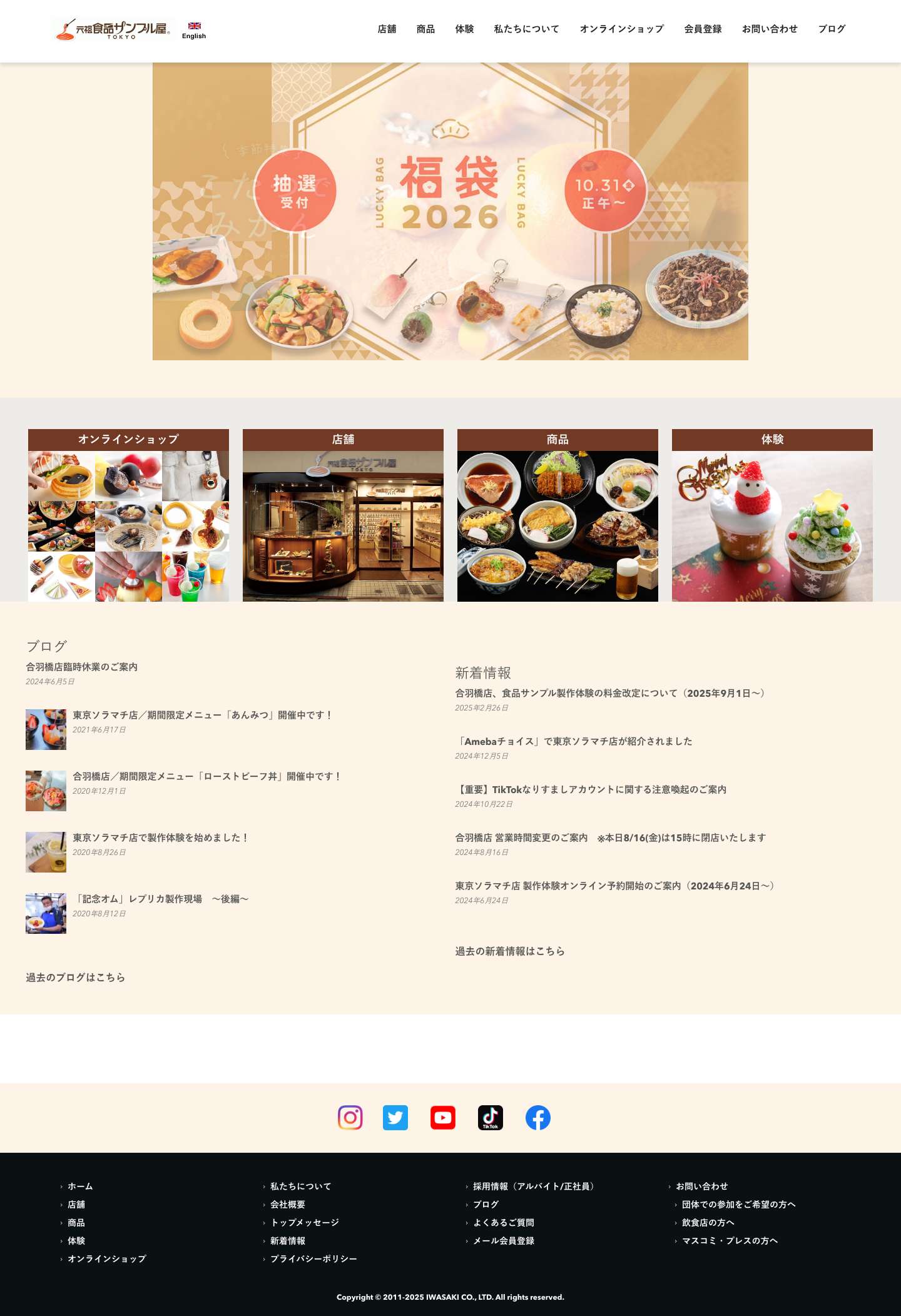Open 過去の新着情報はこちら
Screen dimensions: 901x1316
tap(509, 951)
